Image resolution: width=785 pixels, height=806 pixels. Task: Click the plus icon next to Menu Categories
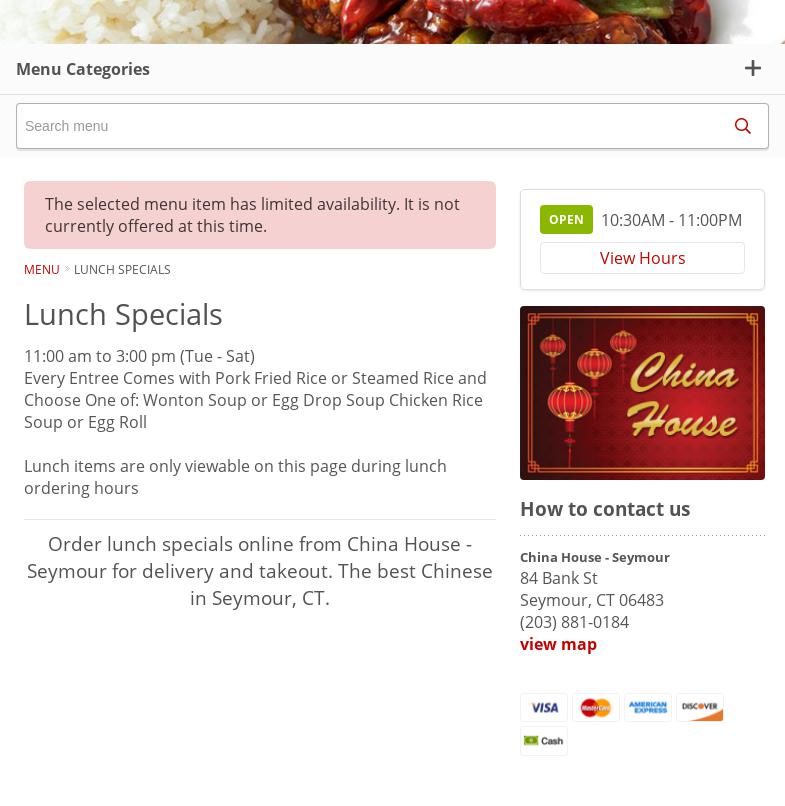[x=753, y=68]
